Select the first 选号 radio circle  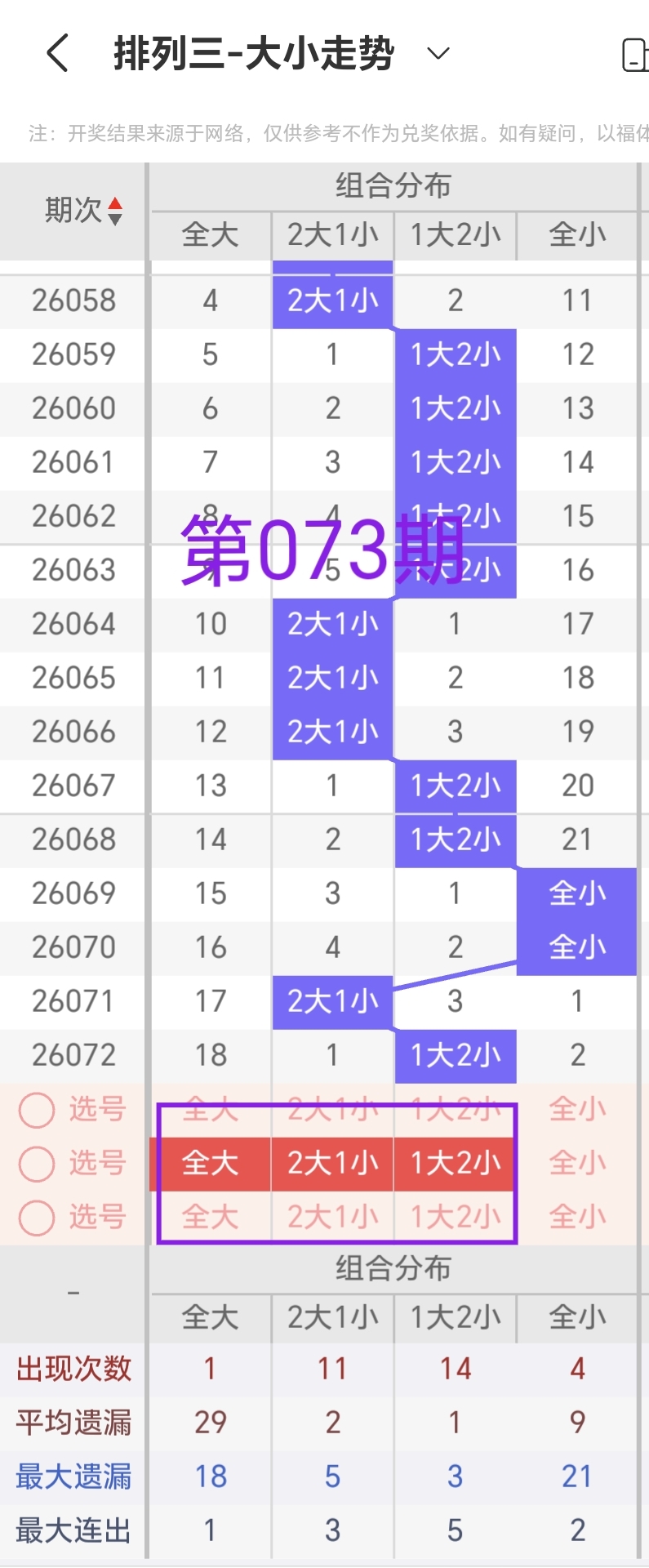click(37, 1109)
